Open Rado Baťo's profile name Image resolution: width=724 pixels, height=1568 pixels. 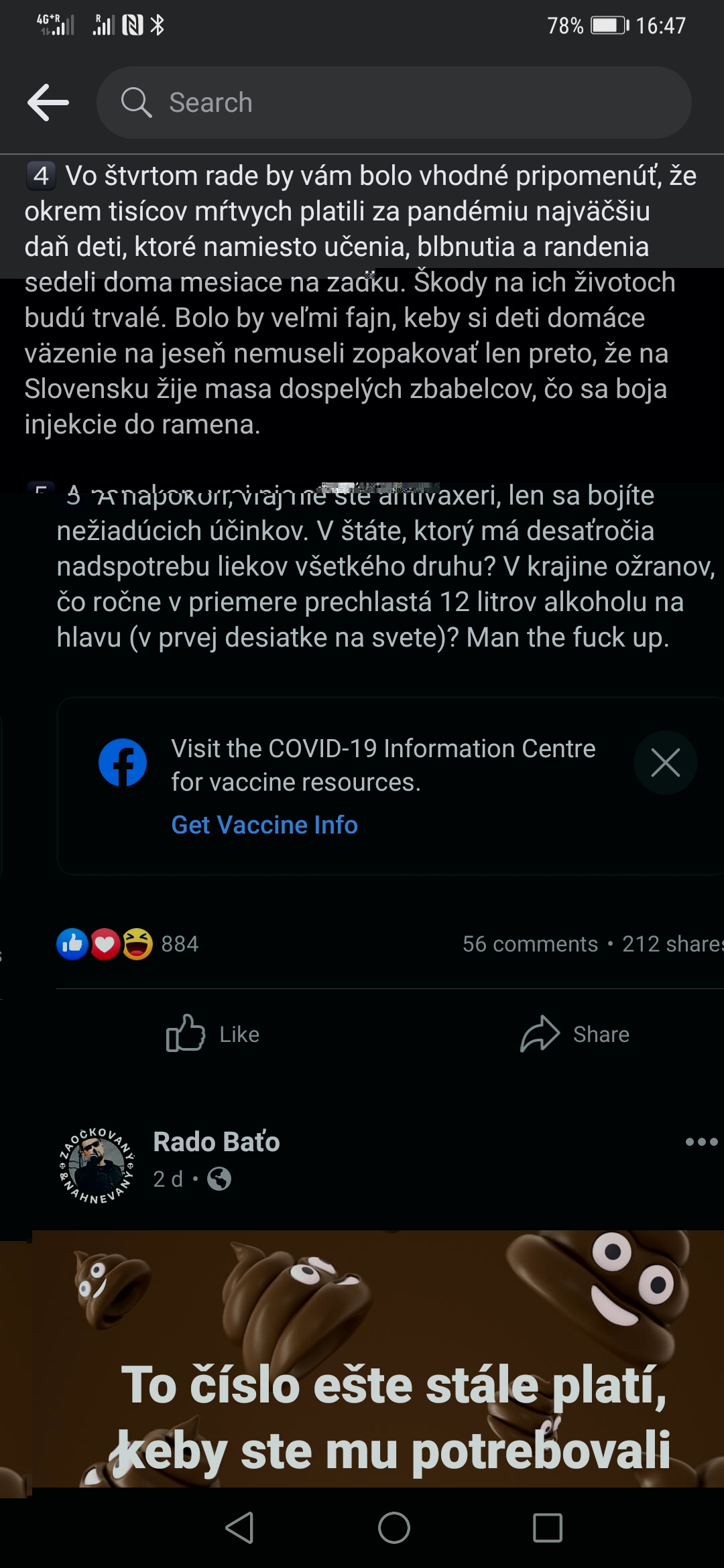tap(216, 1142)
